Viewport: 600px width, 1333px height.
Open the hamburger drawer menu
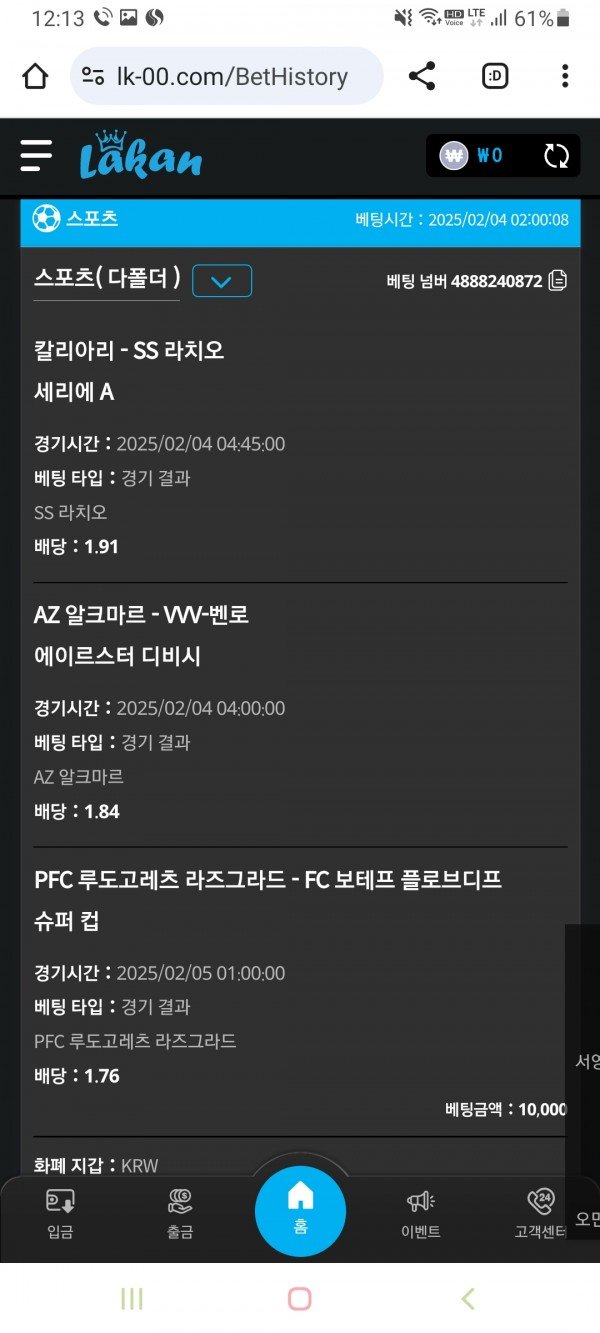pos(36,156)
